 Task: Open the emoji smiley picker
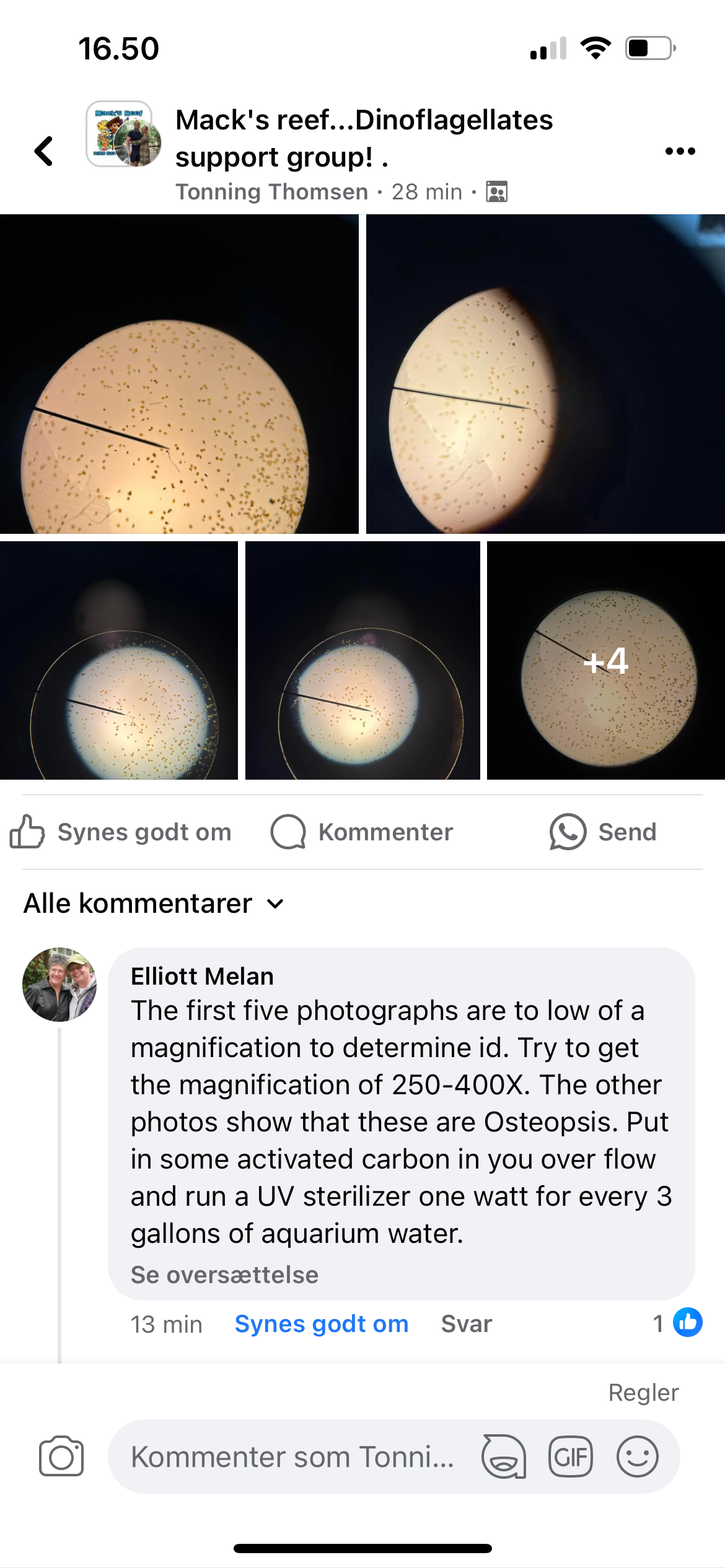click(637, 1457)
